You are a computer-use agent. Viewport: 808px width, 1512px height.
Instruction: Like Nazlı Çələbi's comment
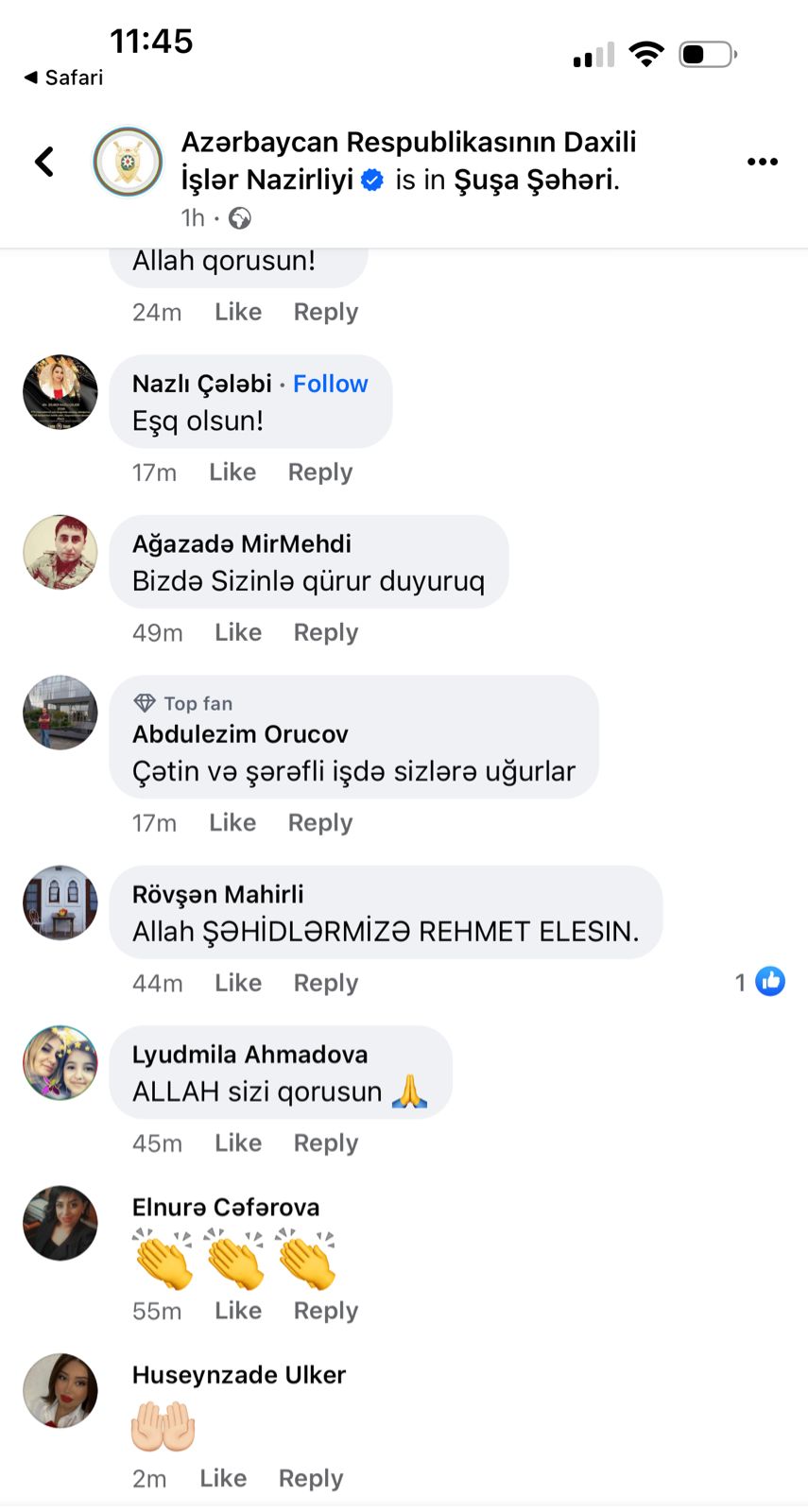click(232, 472)
